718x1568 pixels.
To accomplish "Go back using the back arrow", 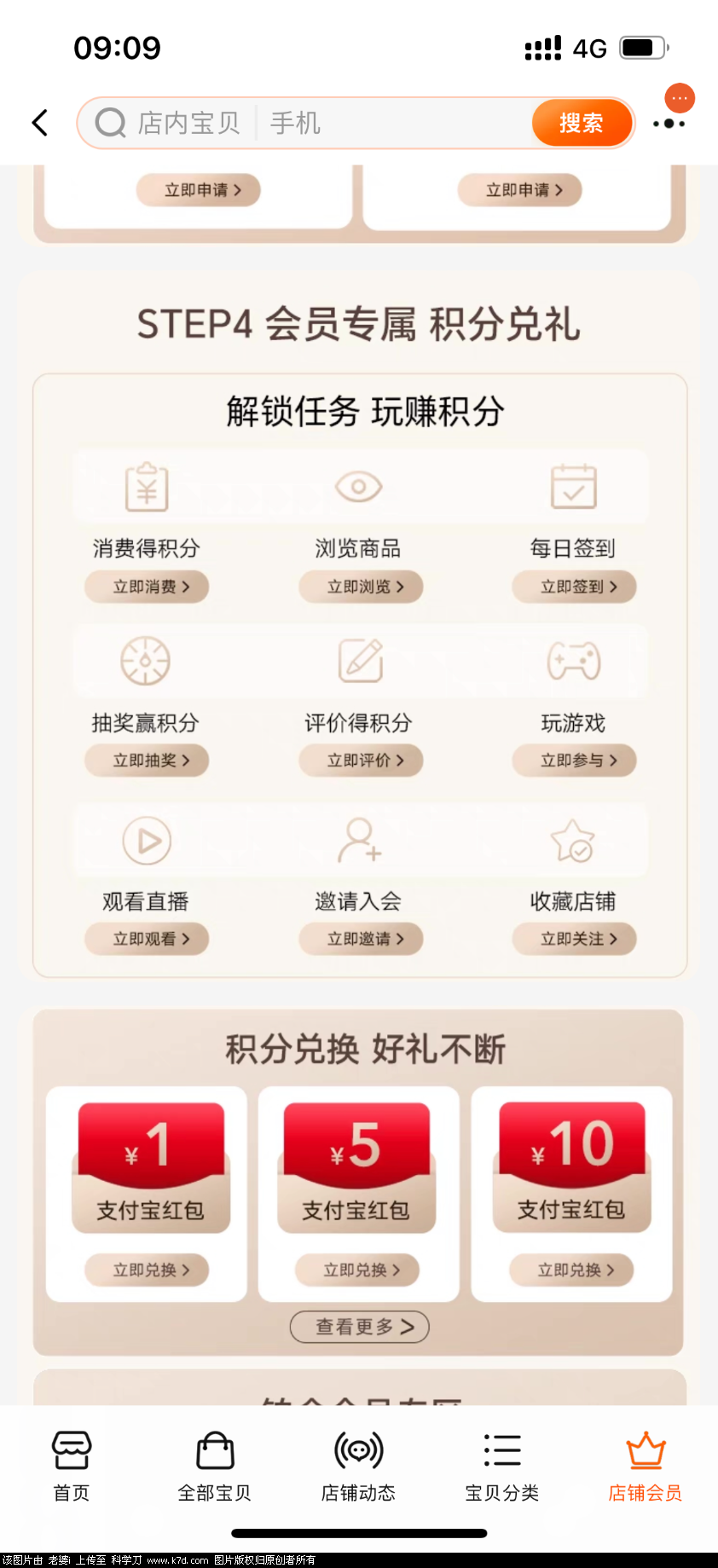I will pyautogui.click(x=39, y=123).
